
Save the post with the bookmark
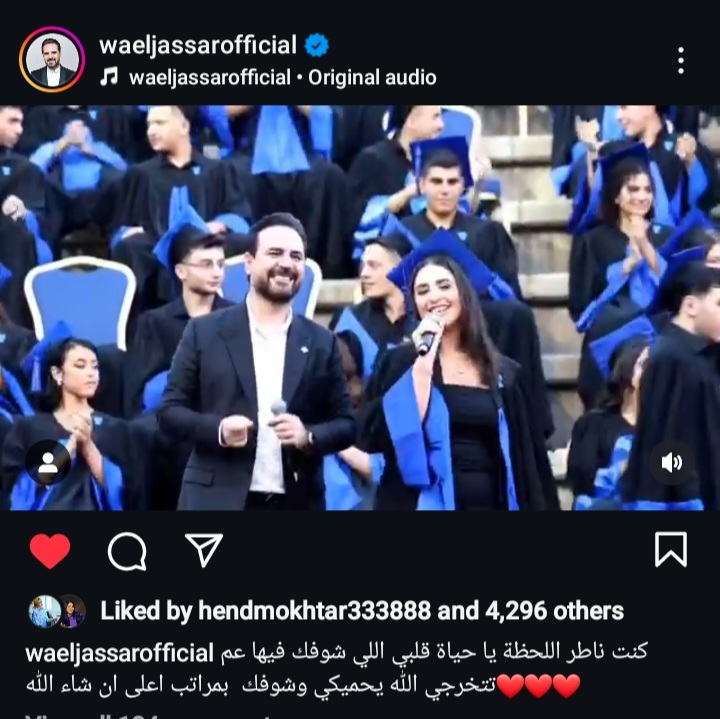(x=670, y=550)
